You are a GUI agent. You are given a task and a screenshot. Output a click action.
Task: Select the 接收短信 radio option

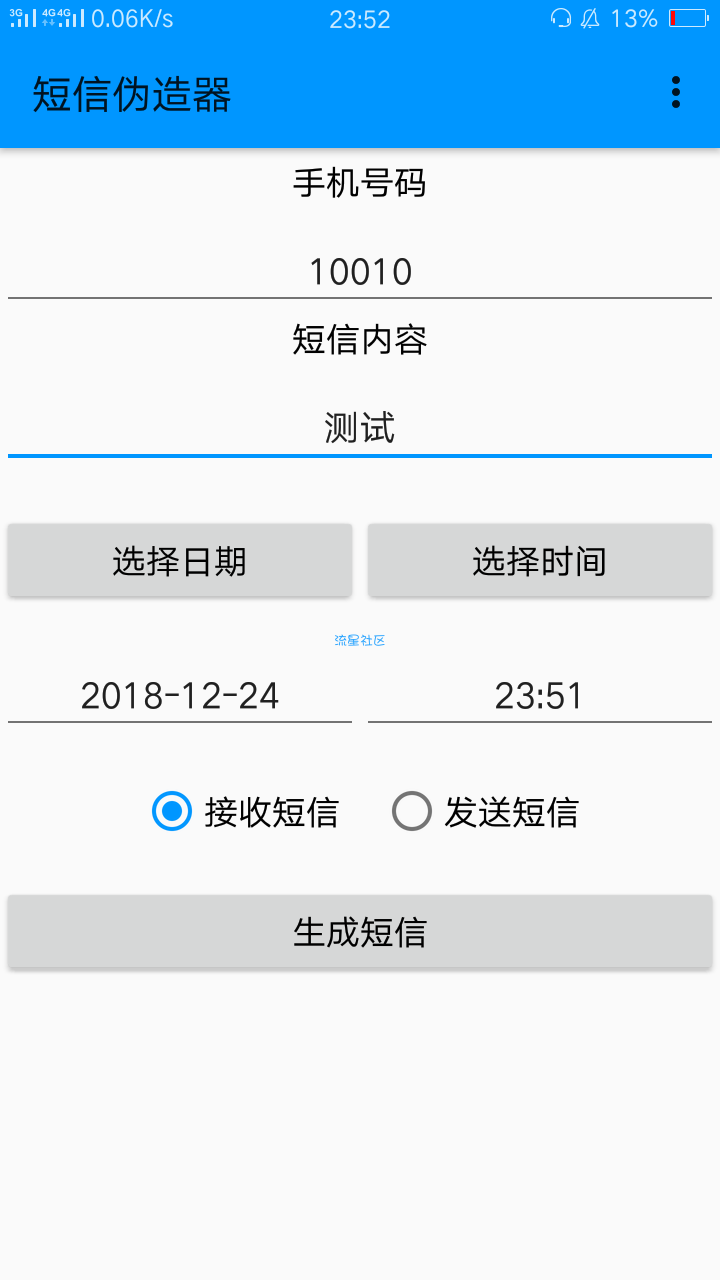point(246,811)
